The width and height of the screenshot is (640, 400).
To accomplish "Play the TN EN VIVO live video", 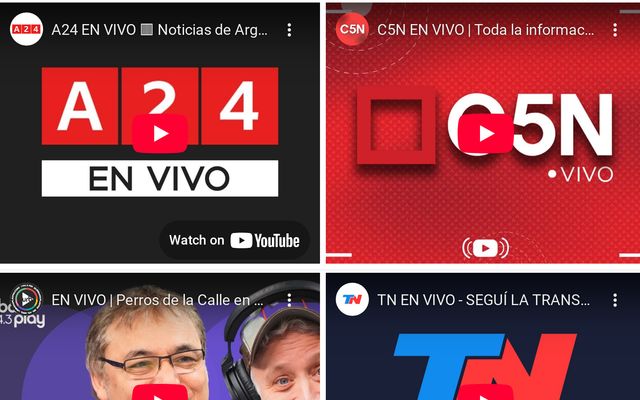I will 486,392.
